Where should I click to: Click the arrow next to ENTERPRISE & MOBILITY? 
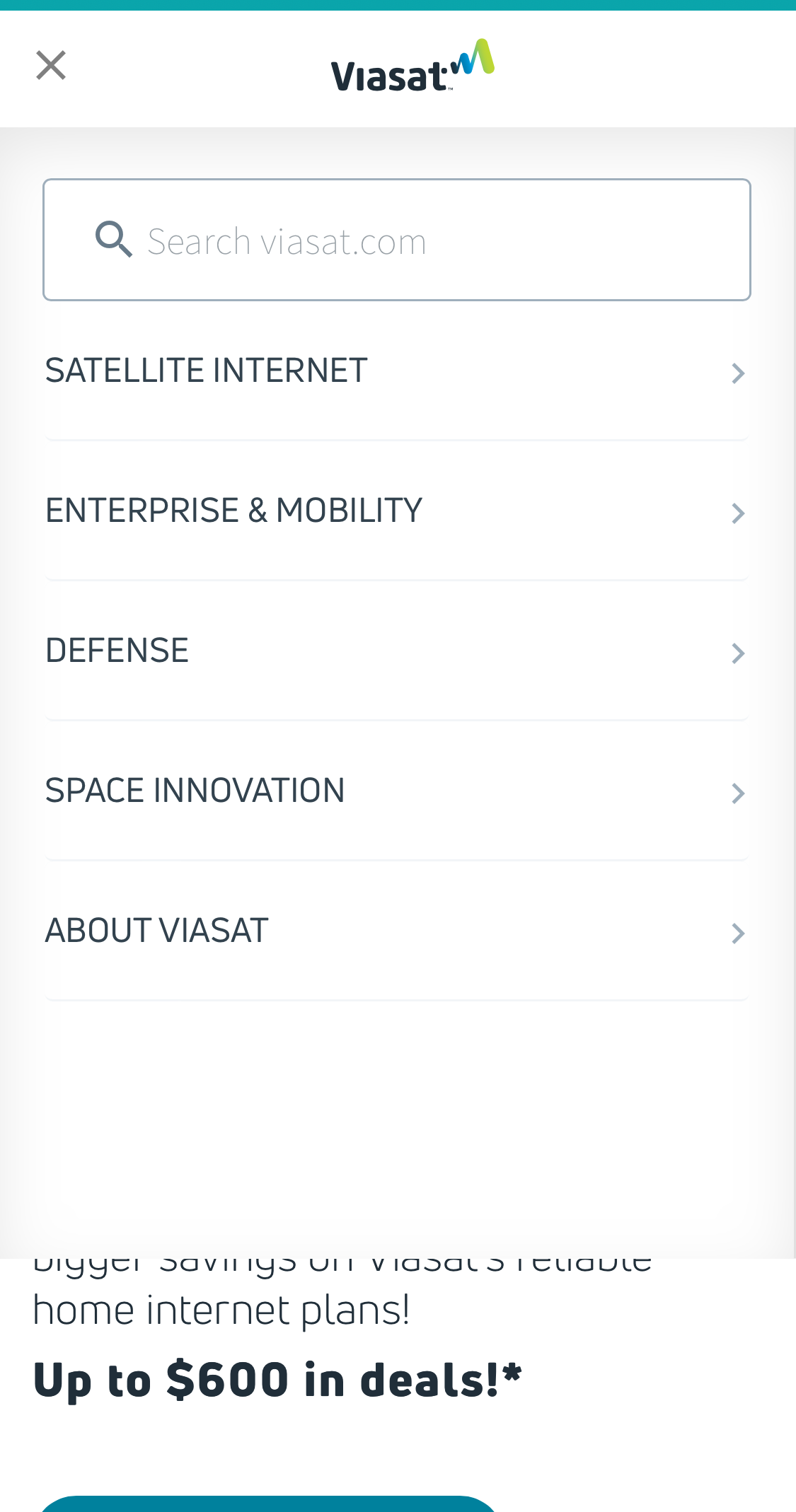(x=738, y=513)
